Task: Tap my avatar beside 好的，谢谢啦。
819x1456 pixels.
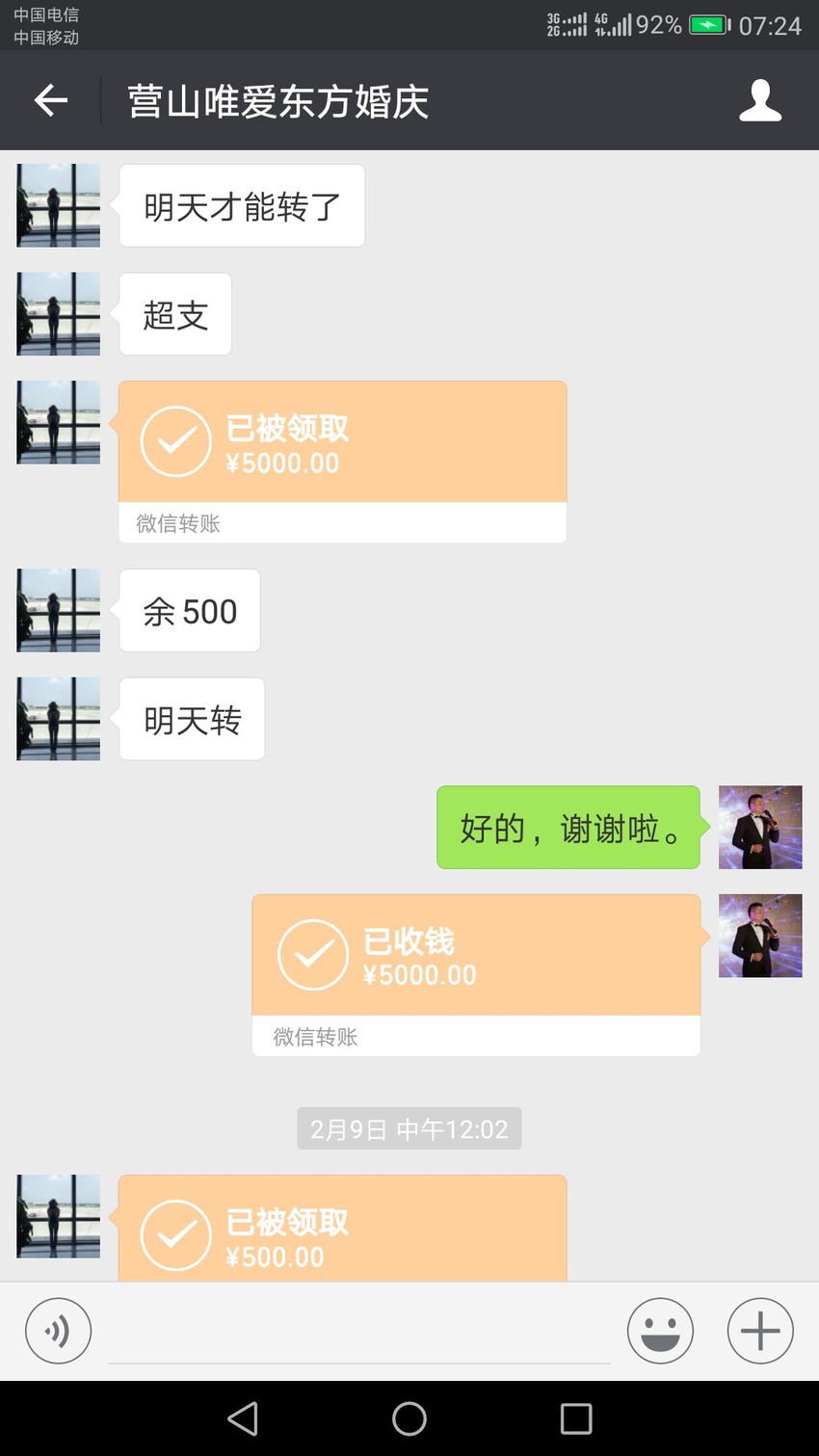Action: (x=760, y=827)
